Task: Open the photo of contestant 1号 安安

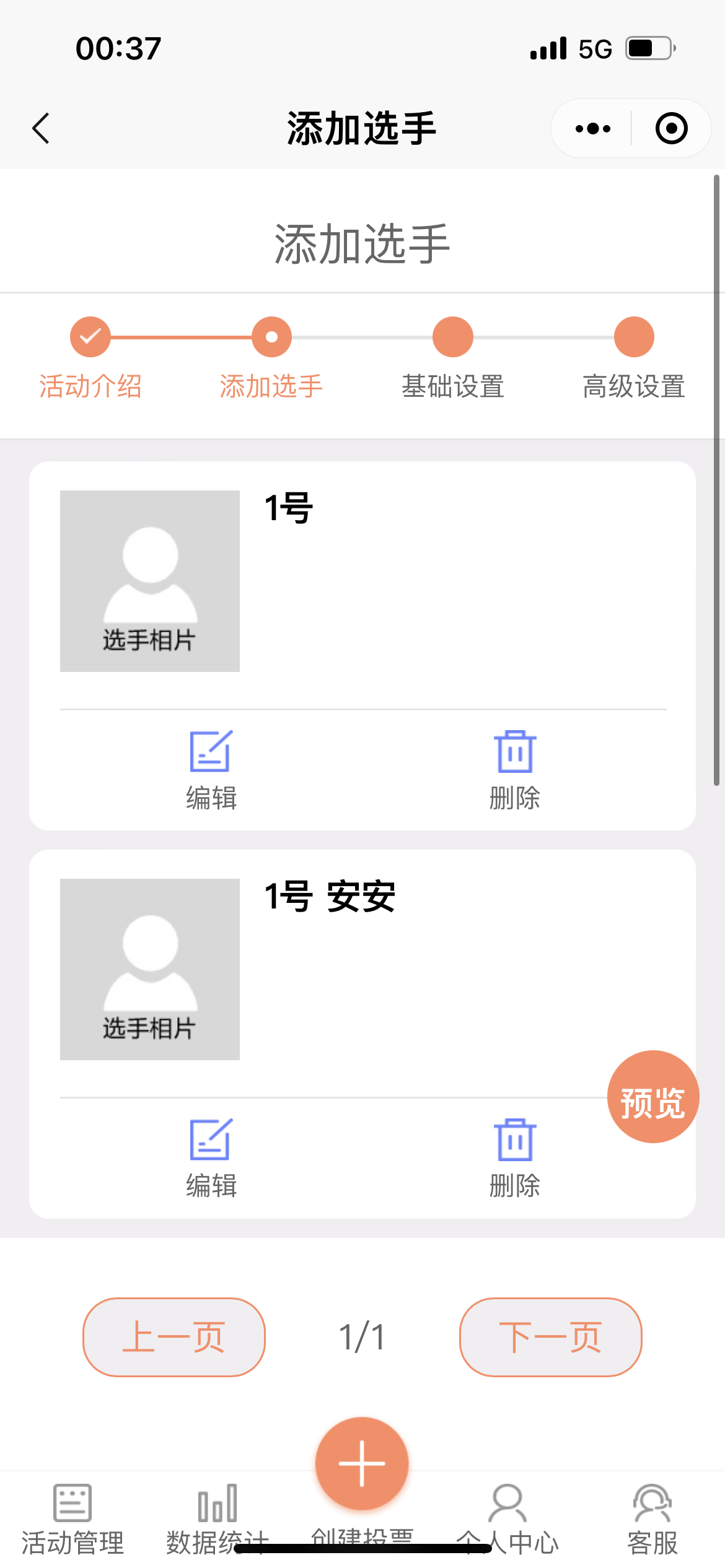Action: point(150,969)
